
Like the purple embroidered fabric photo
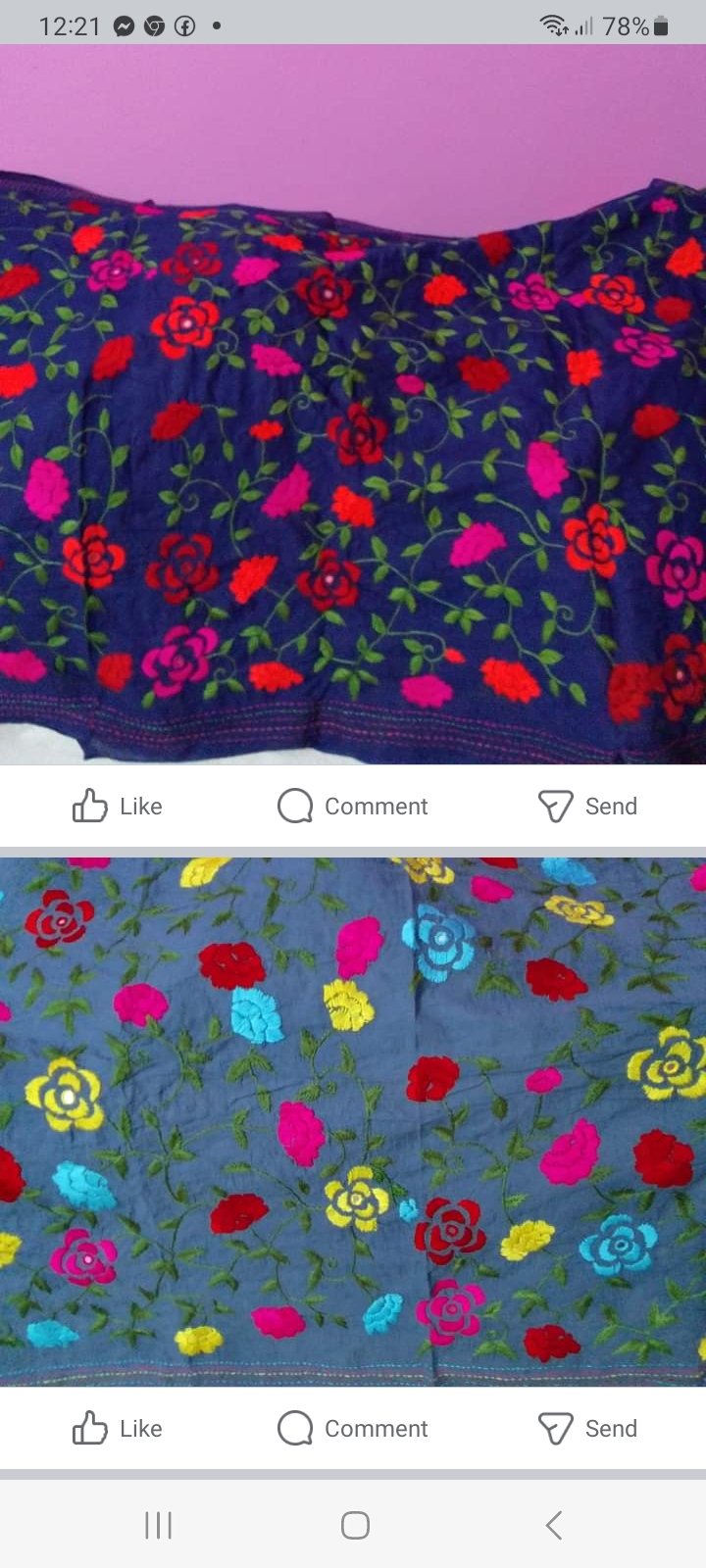[x=117, y=807]
